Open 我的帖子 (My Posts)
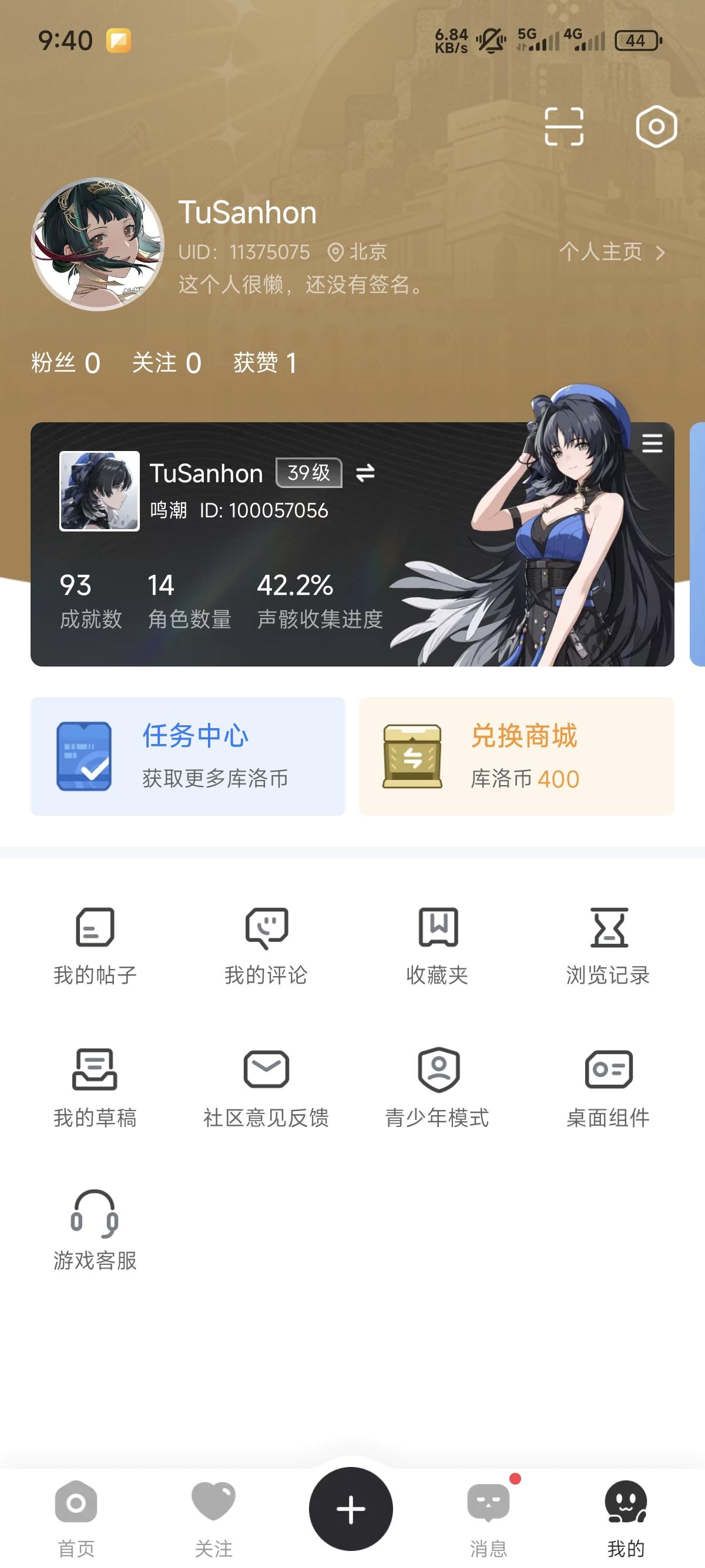The height and width of the screenshot is (1568, 705). click(95, 947)
